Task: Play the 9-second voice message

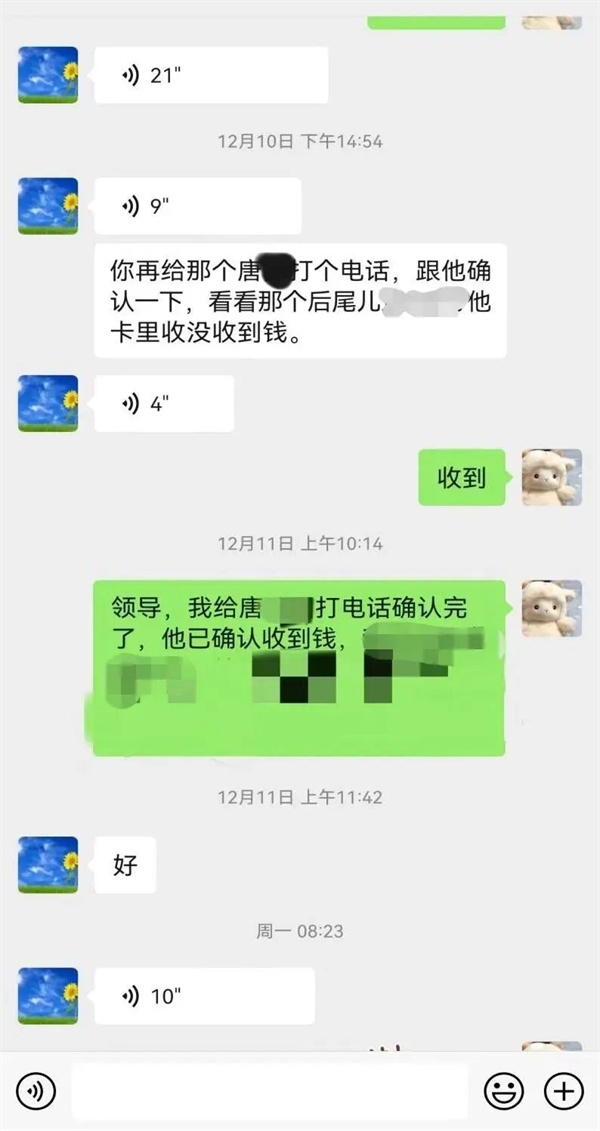Action: (198, 206)
